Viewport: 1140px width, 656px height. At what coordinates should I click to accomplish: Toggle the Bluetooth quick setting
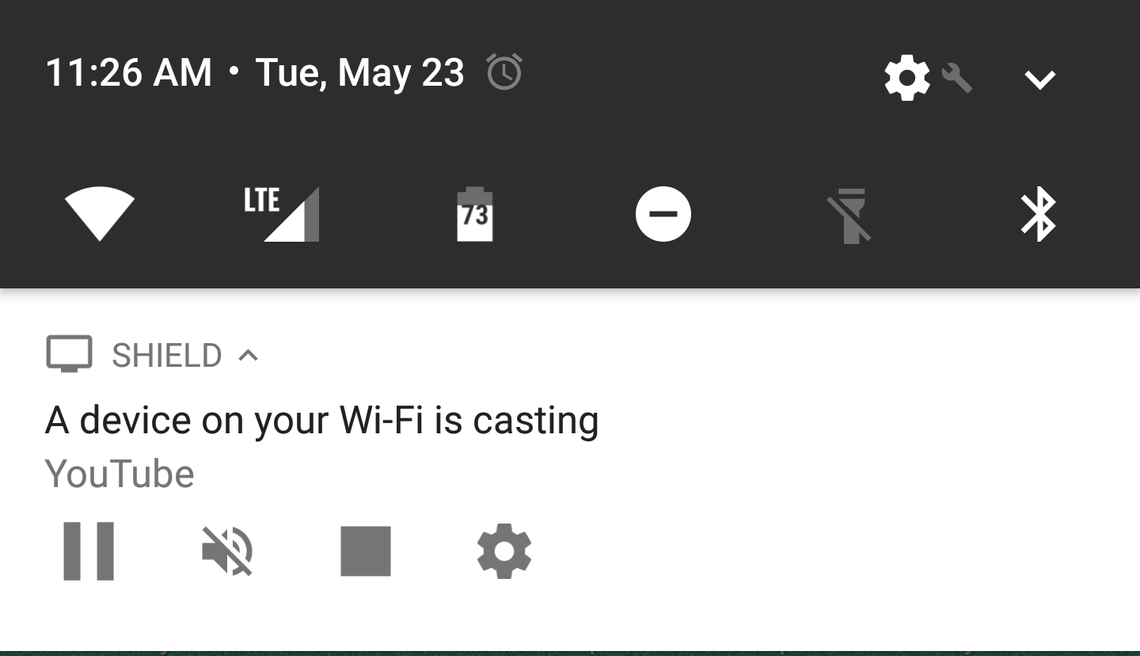(1038, 214)
